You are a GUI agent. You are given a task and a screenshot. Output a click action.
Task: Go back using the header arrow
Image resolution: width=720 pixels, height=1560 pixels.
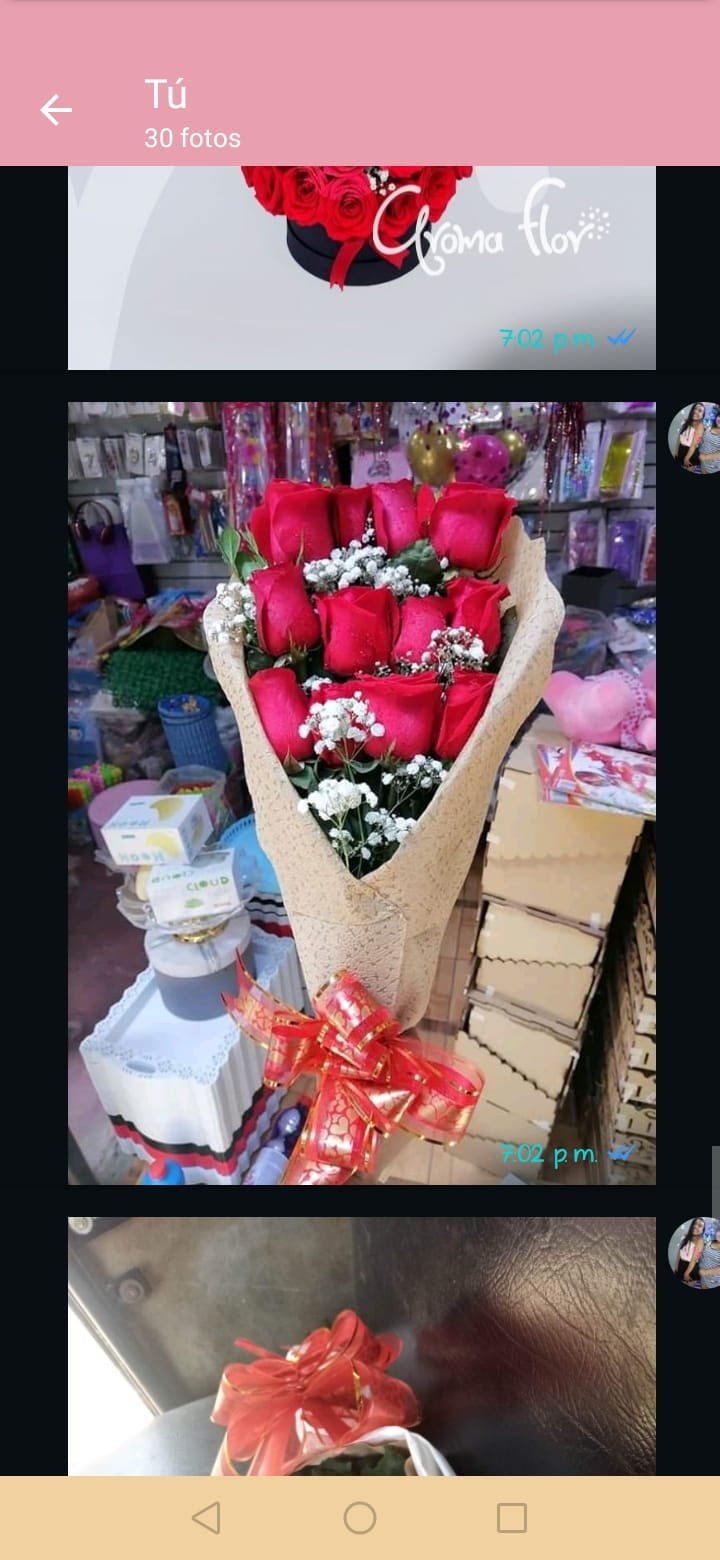(56, 110)
